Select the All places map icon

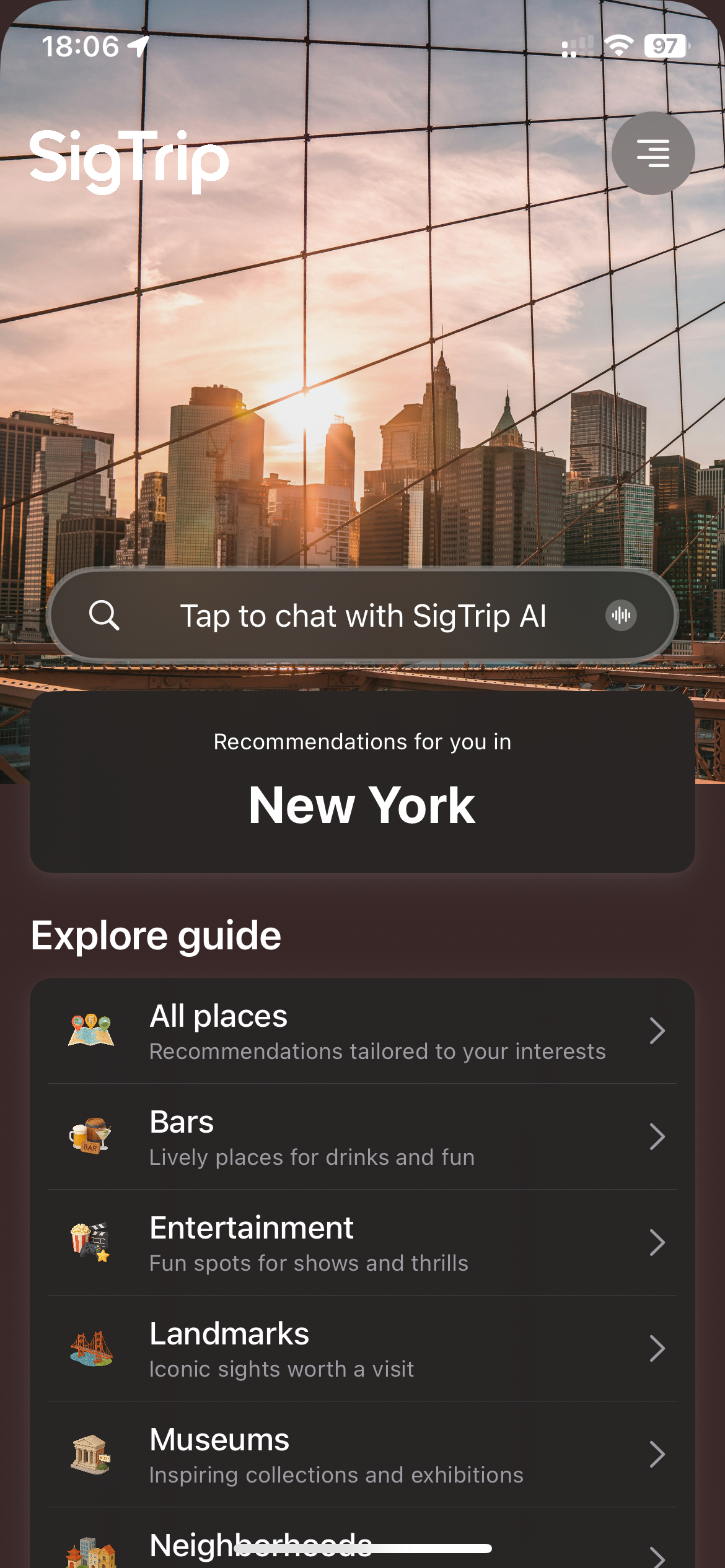[x=90, y=1030]
